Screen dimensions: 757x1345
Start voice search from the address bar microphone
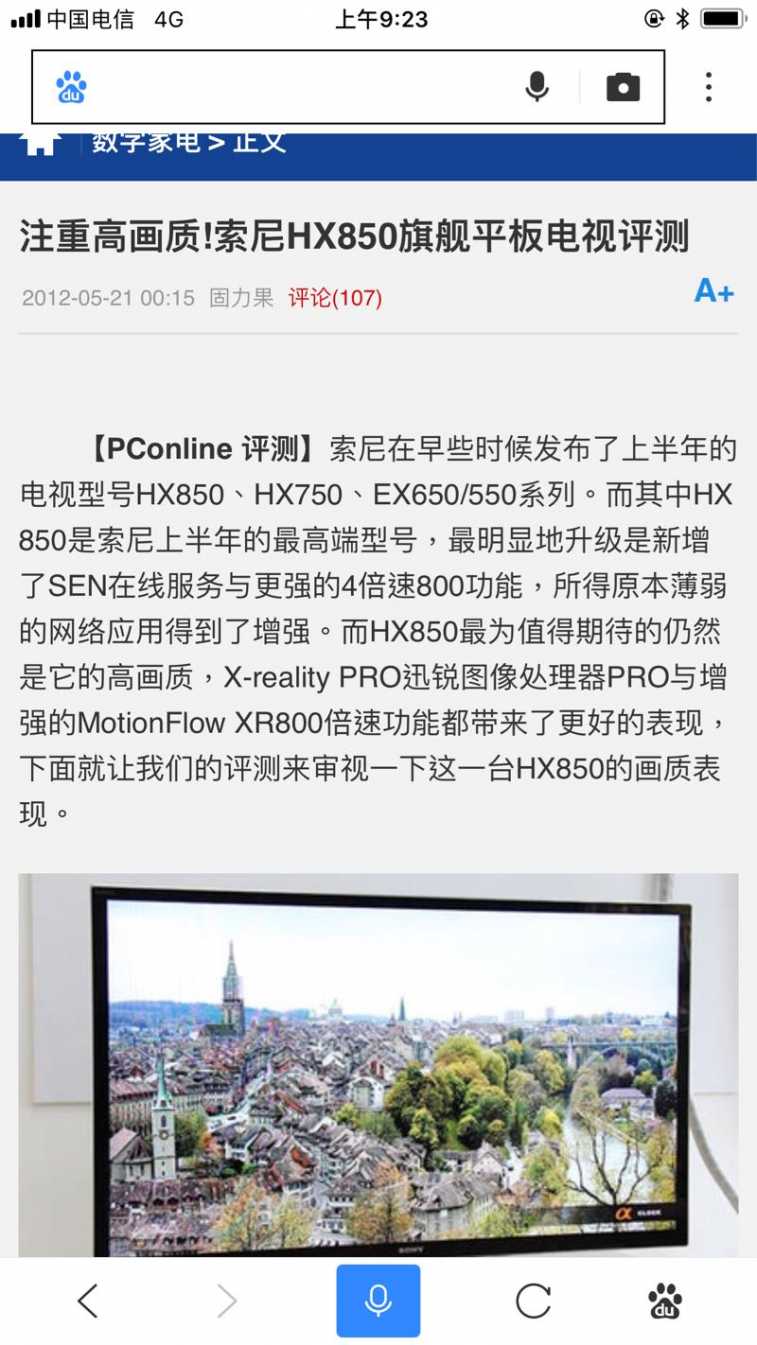click(537, 87)
